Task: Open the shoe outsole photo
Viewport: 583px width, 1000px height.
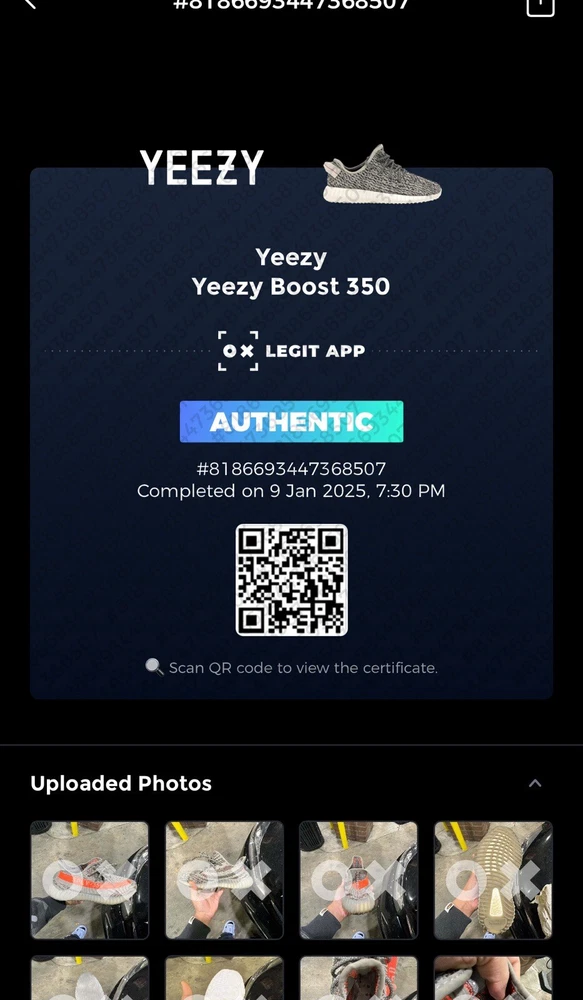Action: (x=493, y=880)
